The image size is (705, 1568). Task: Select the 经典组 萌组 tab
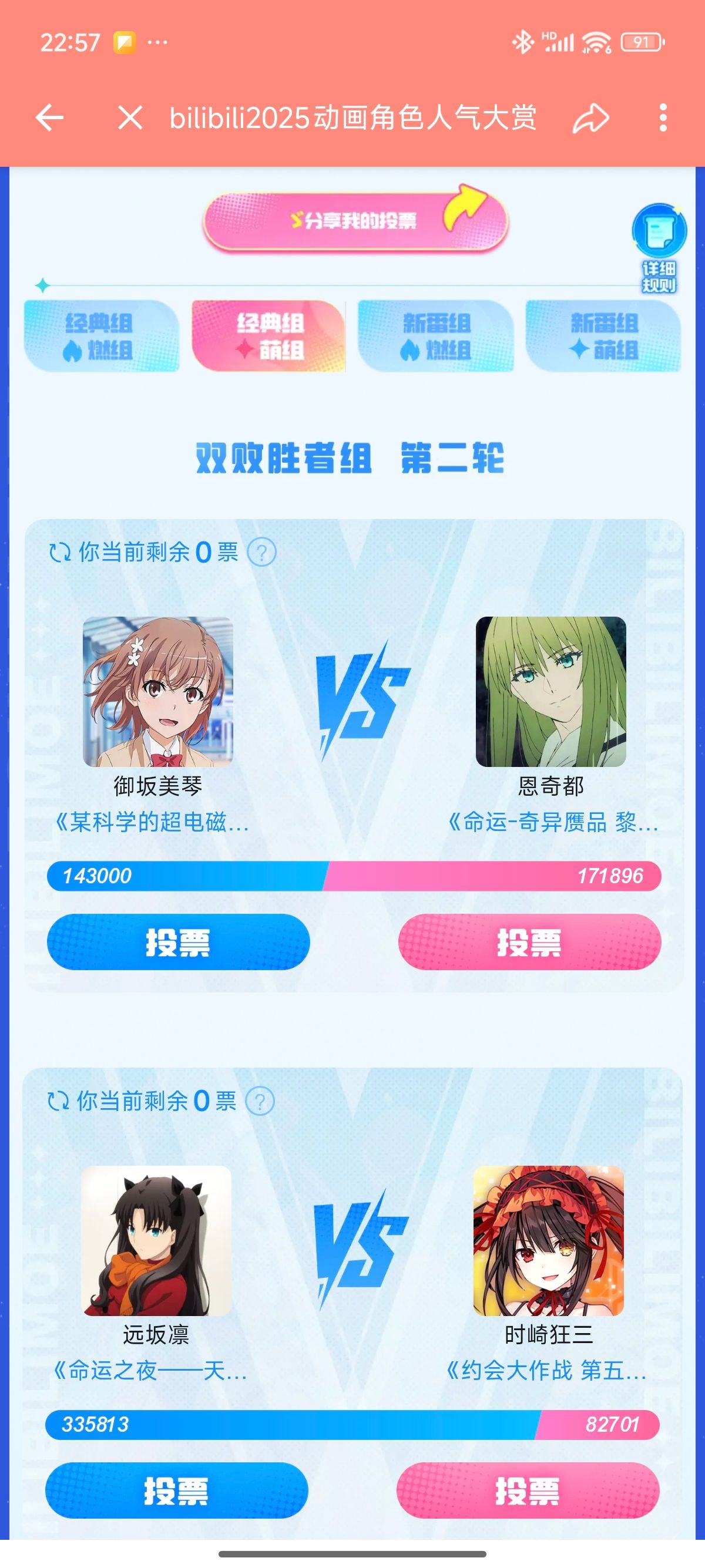(x=269, y=336)
